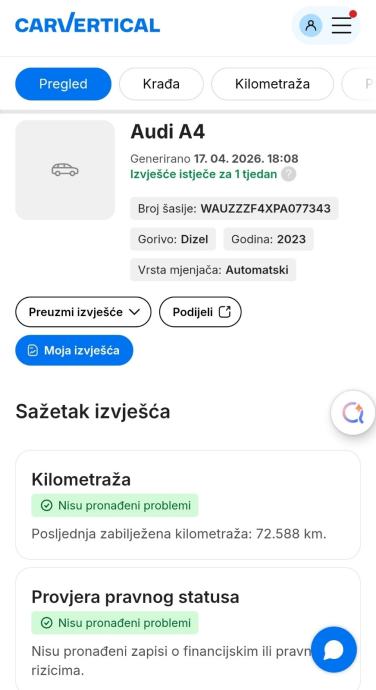Open the user account icon
The image size is (376, 690).
311,25
